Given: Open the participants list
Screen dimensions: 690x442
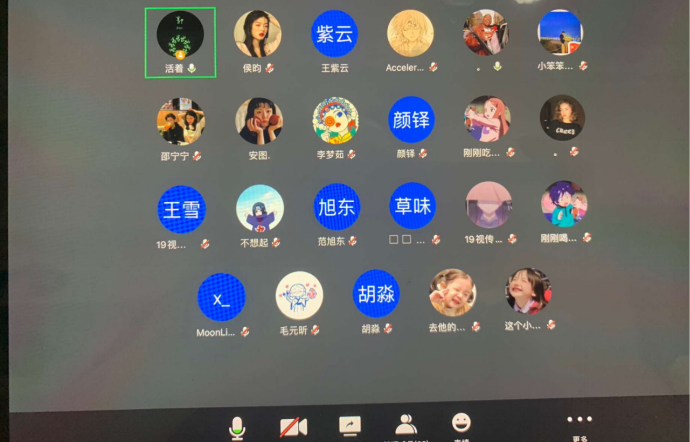Looking at the screenshot, I should click(x=405, y=424).
